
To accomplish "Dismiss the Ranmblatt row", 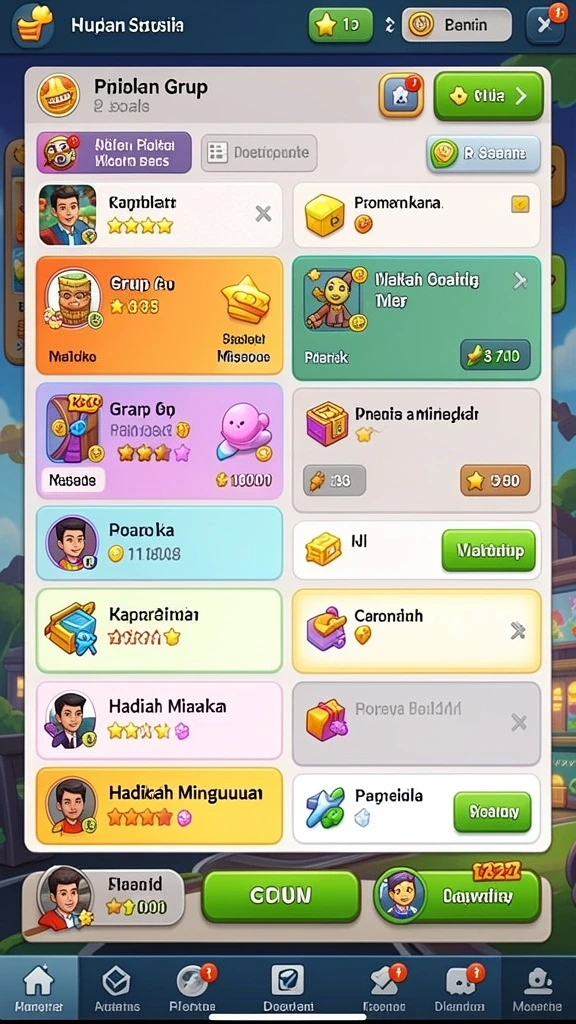I will pyautogui.click(x=263, y=214).
